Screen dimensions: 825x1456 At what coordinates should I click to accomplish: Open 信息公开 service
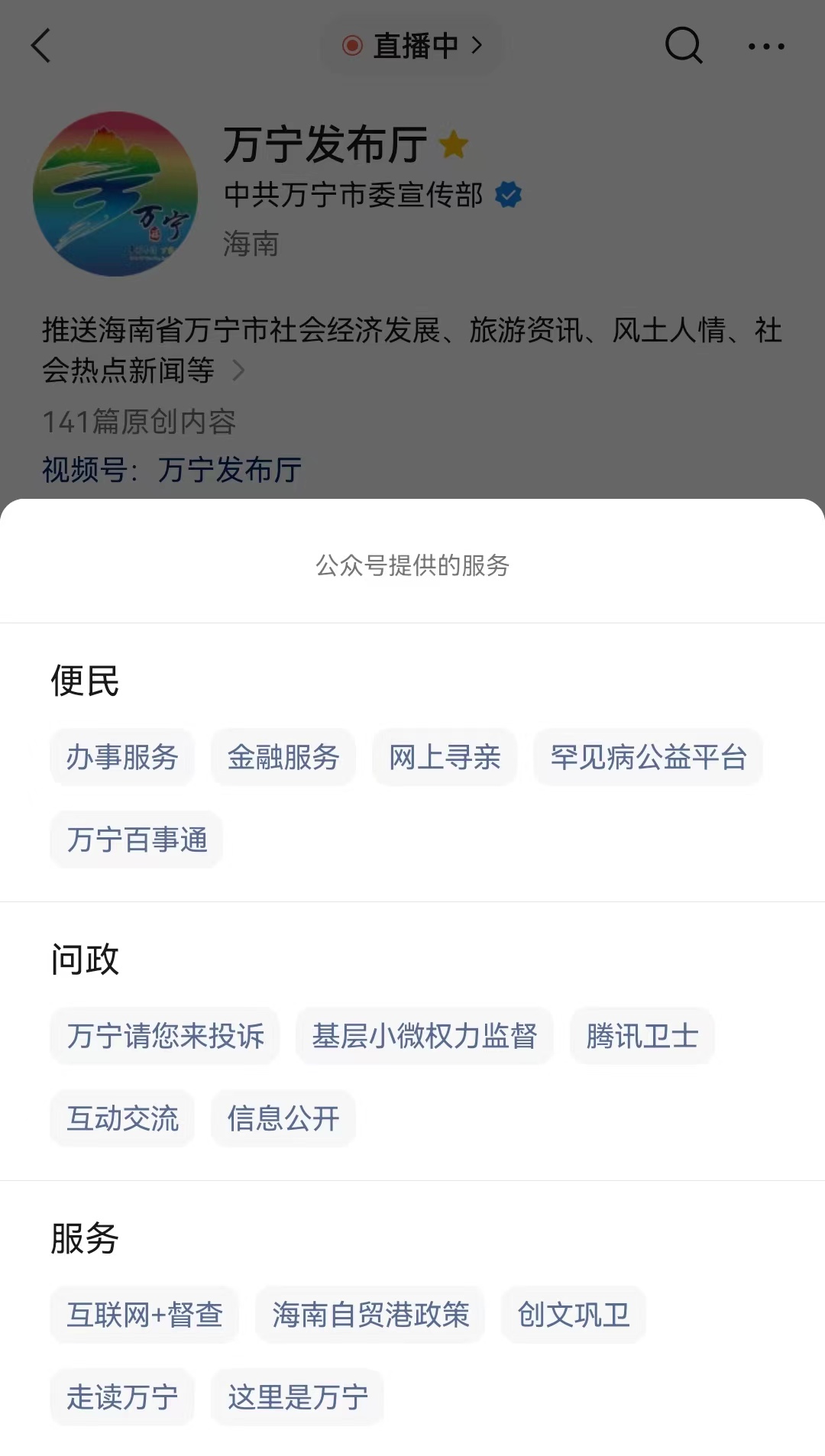(x=283, y=1118)
